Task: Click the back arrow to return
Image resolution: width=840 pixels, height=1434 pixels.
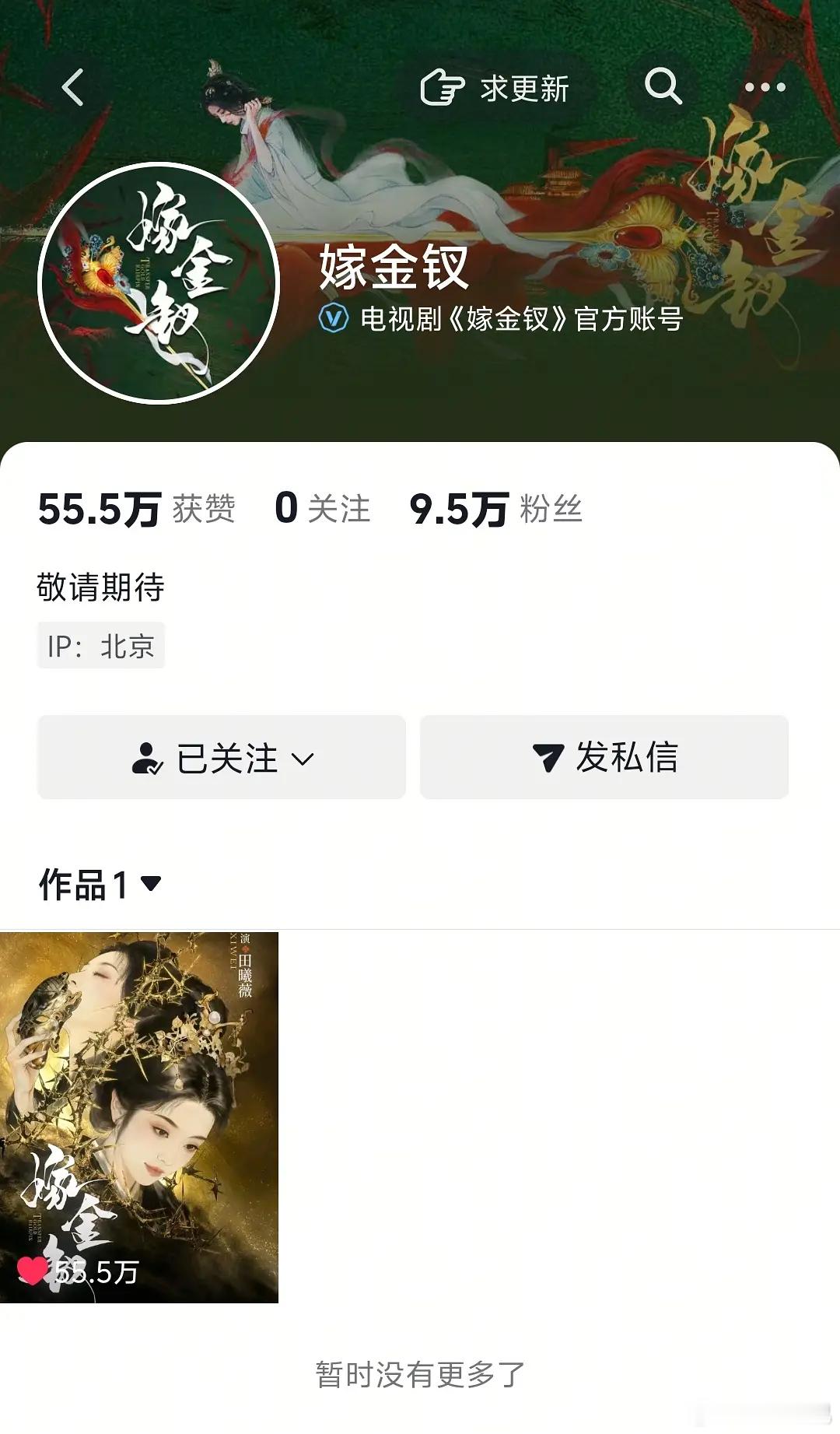Action: click(x=74, y=88)
